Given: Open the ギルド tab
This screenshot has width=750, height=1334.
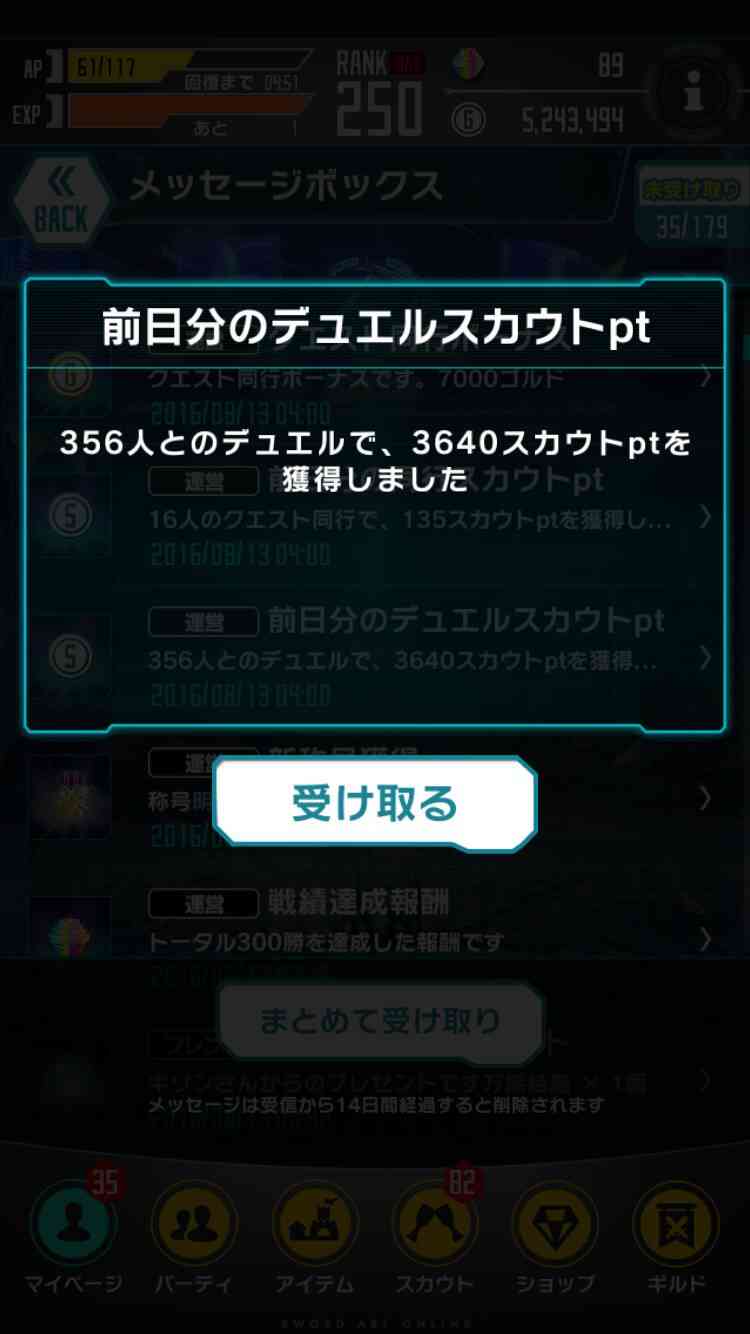Looking at the screenshot, I should [676, 1237].
